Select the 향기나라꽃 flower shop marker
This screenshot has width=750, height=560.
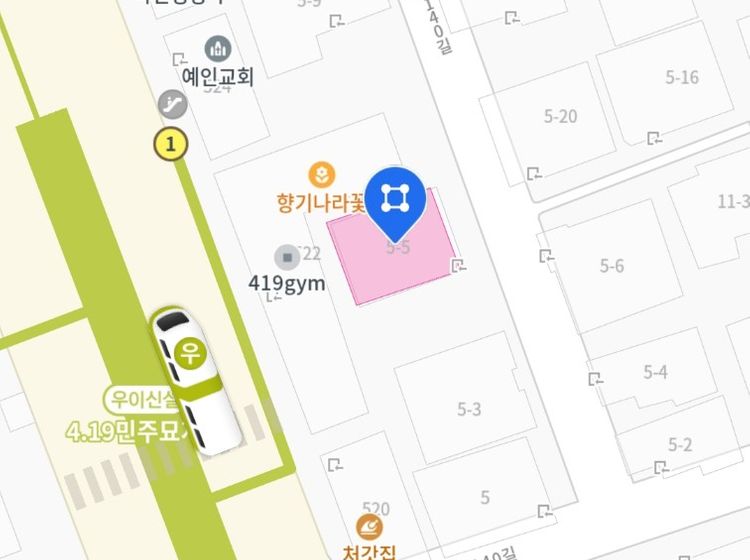321,176
